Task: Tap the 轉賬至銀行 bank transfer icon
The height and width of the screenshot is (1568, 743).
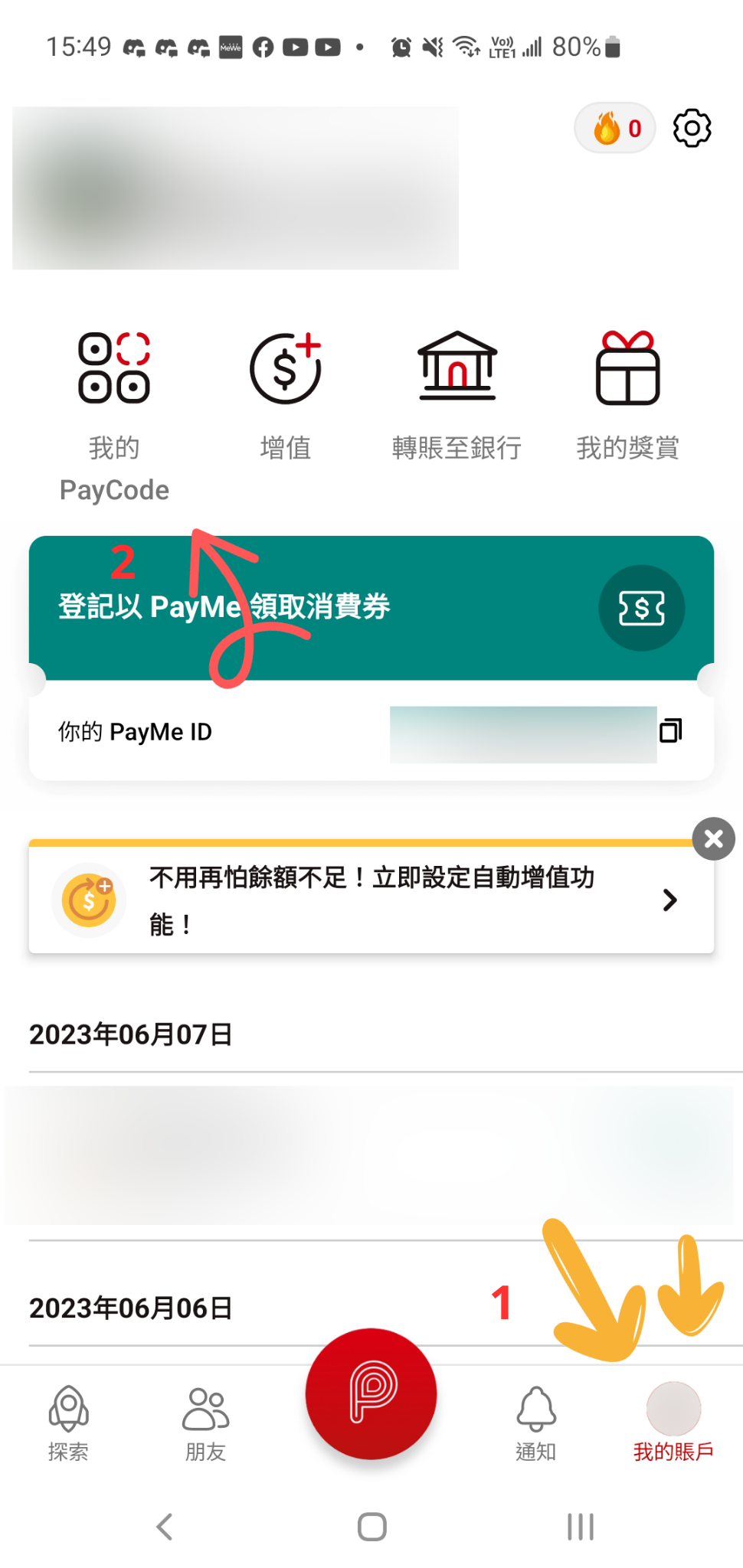Action: 457,367
